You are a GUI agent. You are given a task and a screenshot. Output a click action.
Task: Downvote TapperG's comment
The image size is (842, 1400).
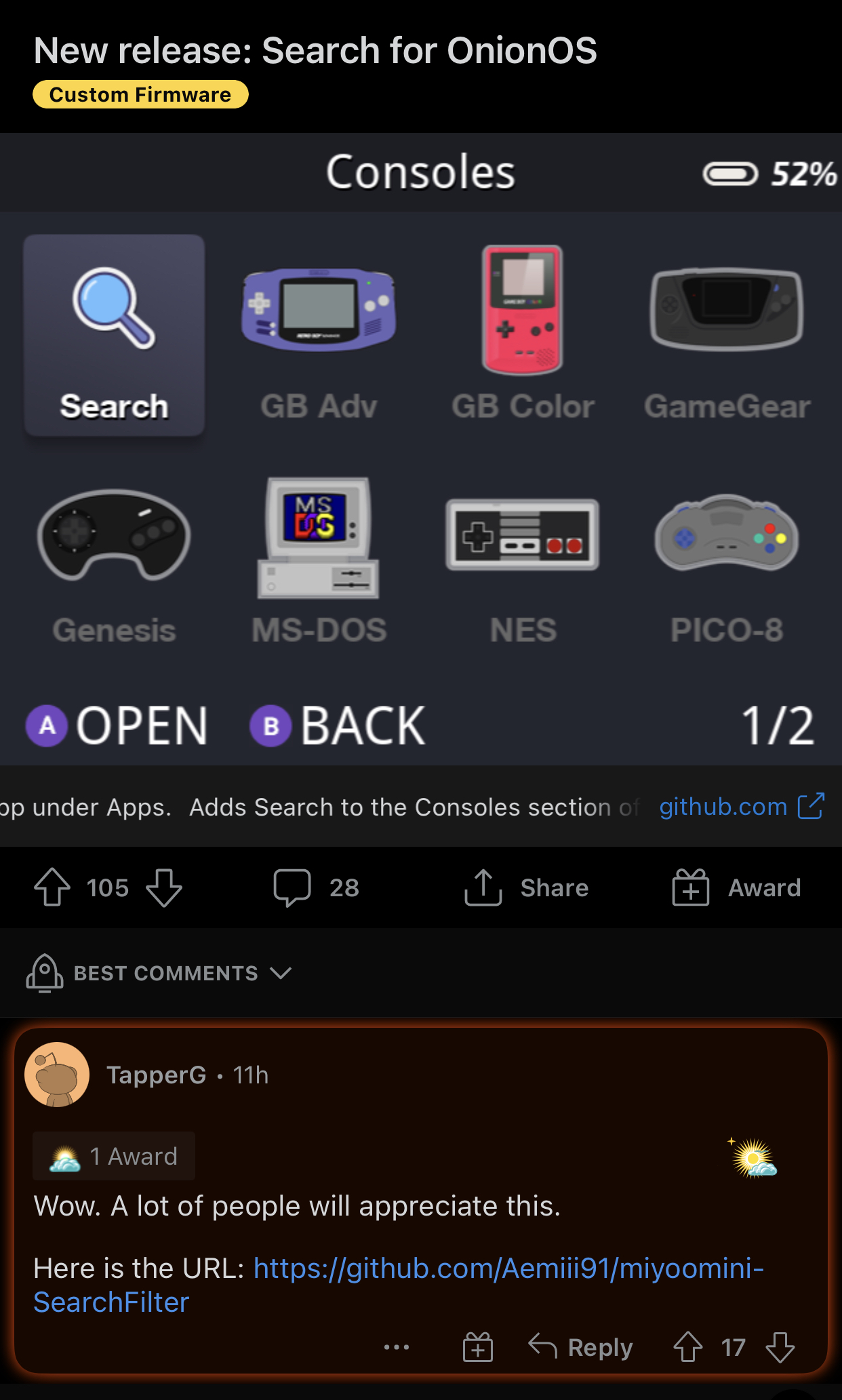point(780,1347)
